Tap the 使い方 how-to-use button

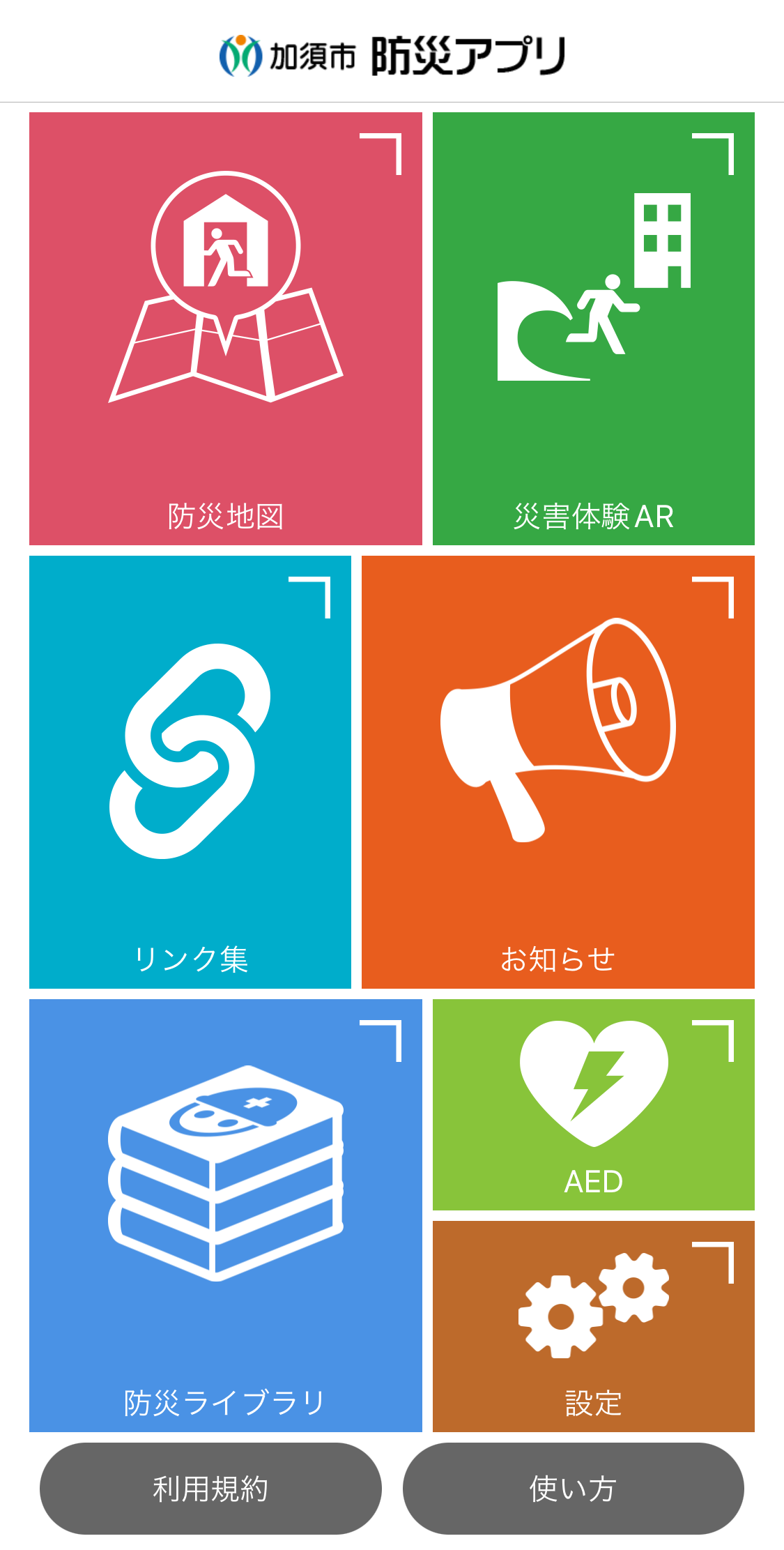coord(573,1489)
